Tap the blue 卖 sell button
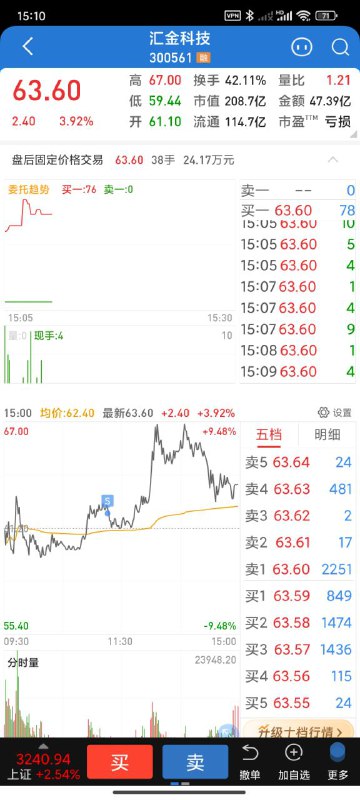The image size is (360, 800). (195, 762)
